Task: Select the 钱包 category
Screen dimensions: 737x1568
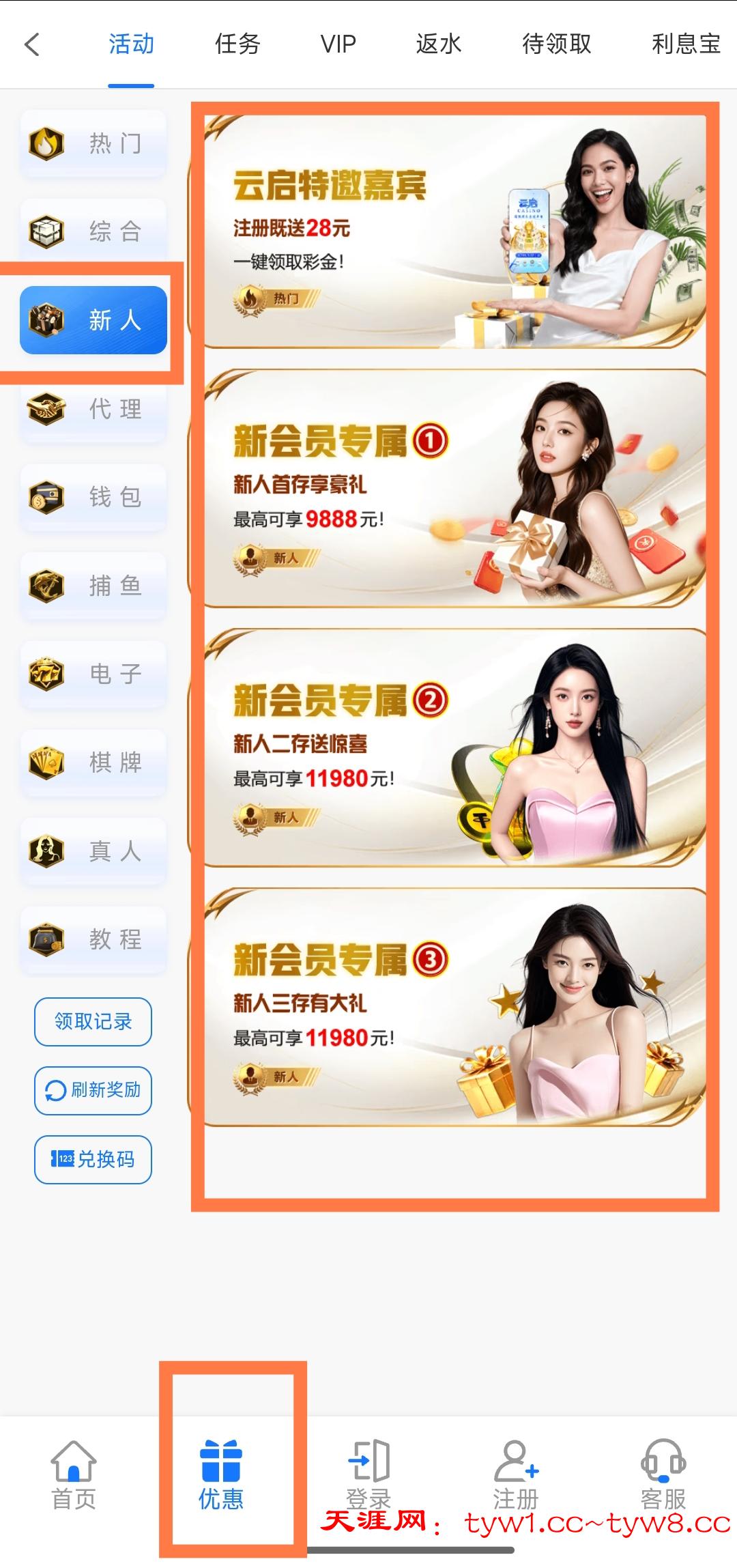Action: 93,497
